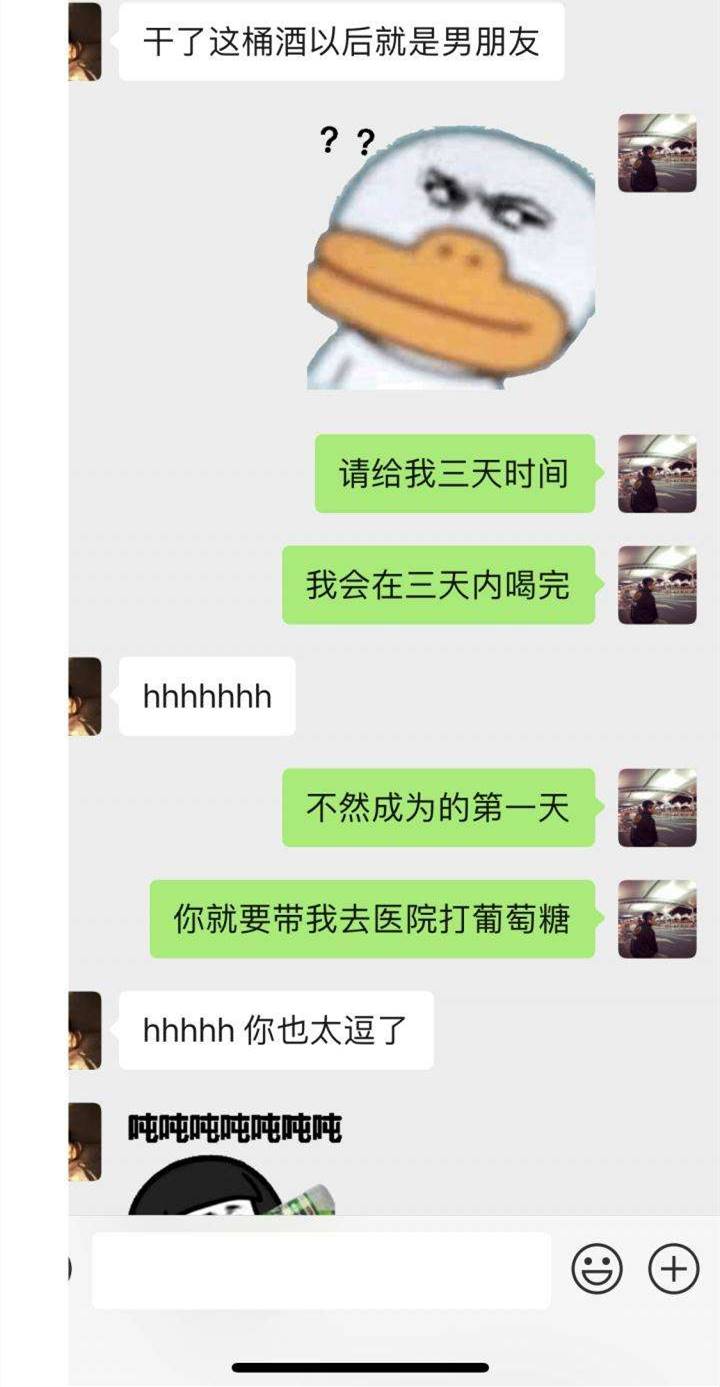
Task: Open the plus attachments menu
Action: pos(674,1269)
